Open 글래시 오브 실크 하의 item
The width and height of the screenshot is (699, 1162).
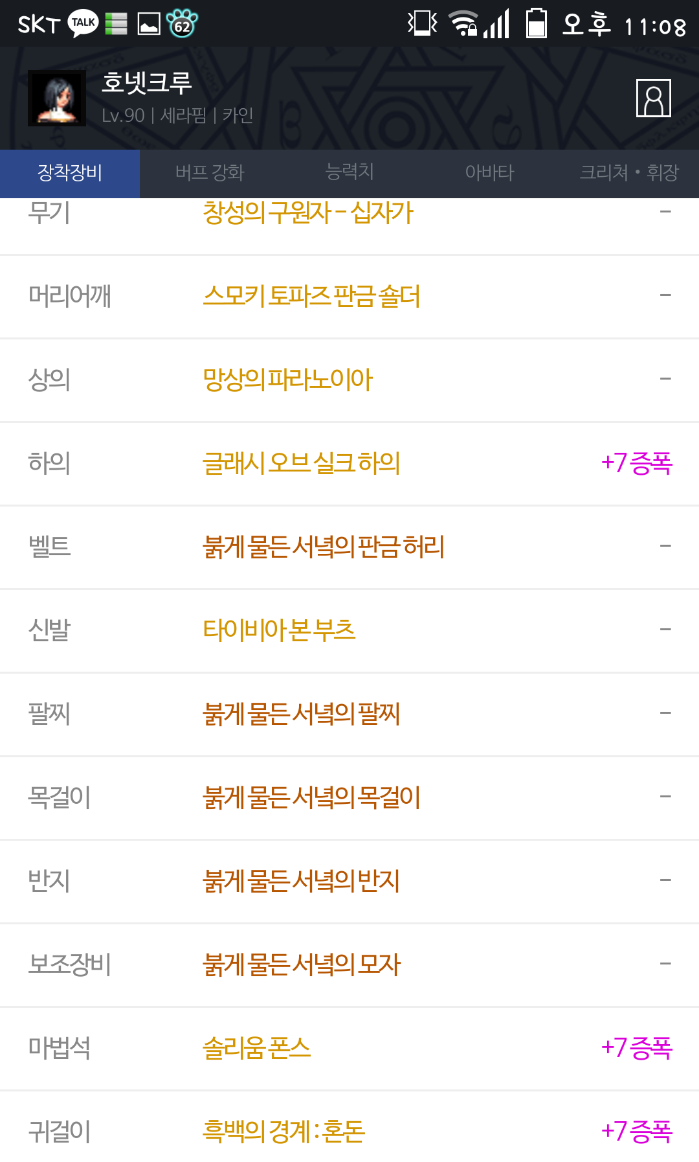(x=301, y=463)
